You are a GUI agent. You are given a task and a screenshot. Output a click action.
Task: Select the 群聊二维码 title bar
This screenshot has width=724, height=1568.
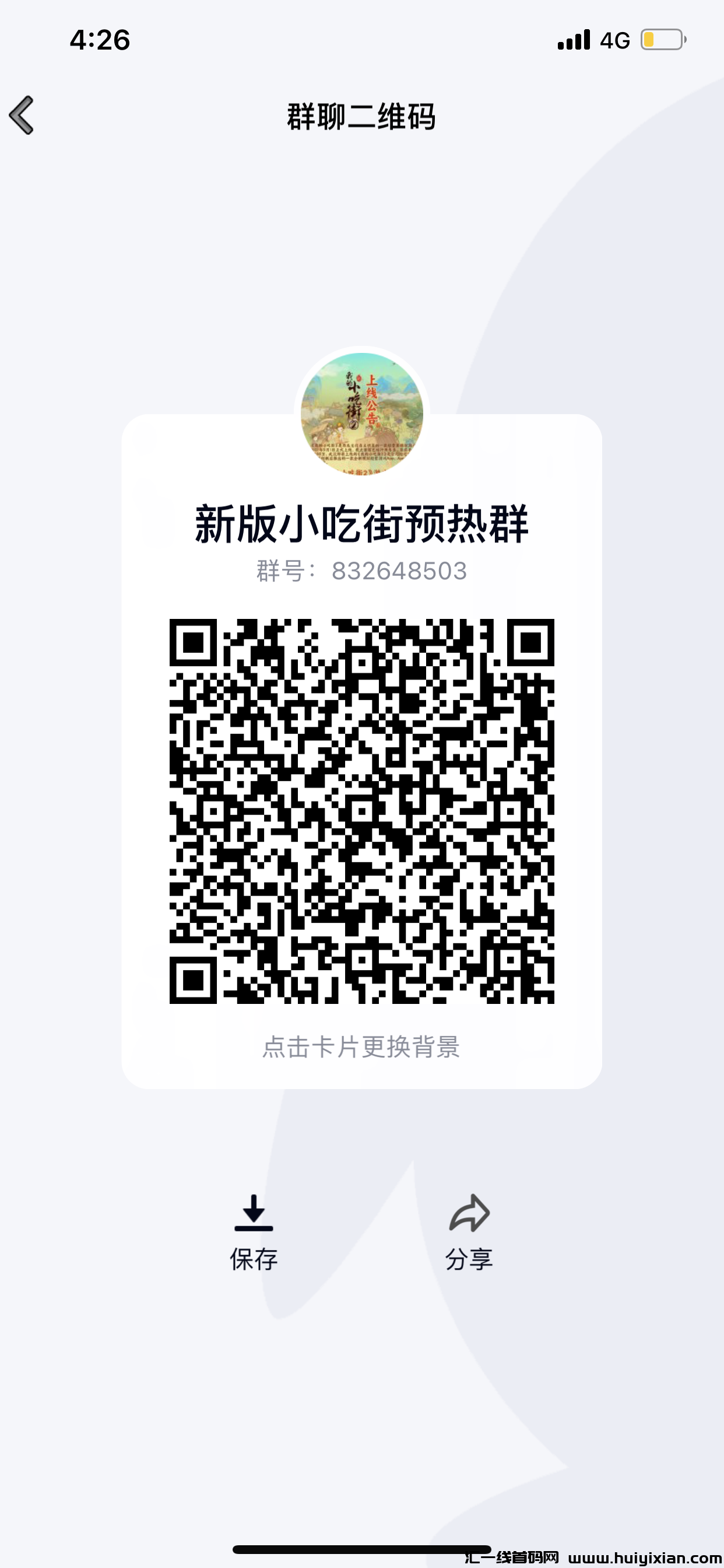[x=362, y=117]
